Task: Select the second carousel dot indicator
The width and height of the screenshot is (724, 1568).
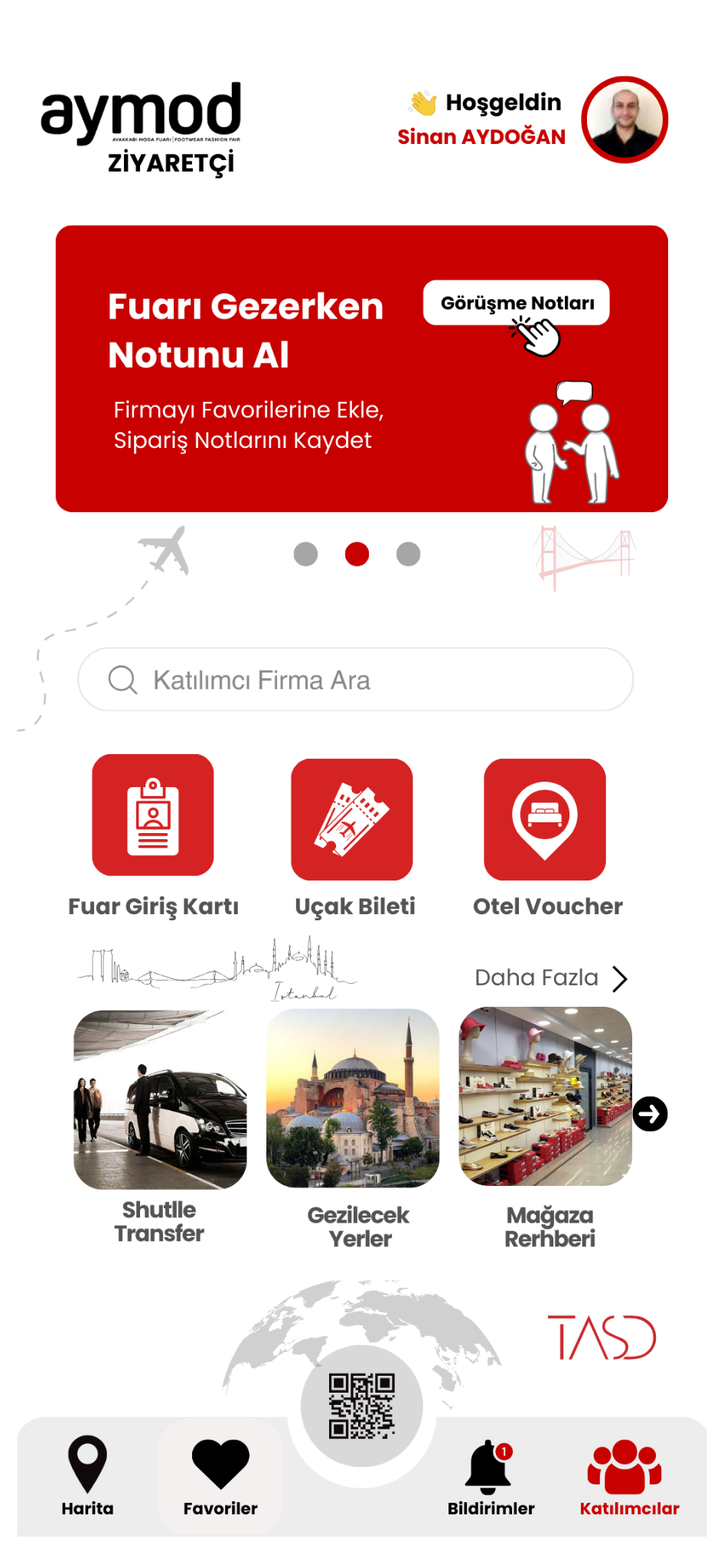Action: pos(356,553)
